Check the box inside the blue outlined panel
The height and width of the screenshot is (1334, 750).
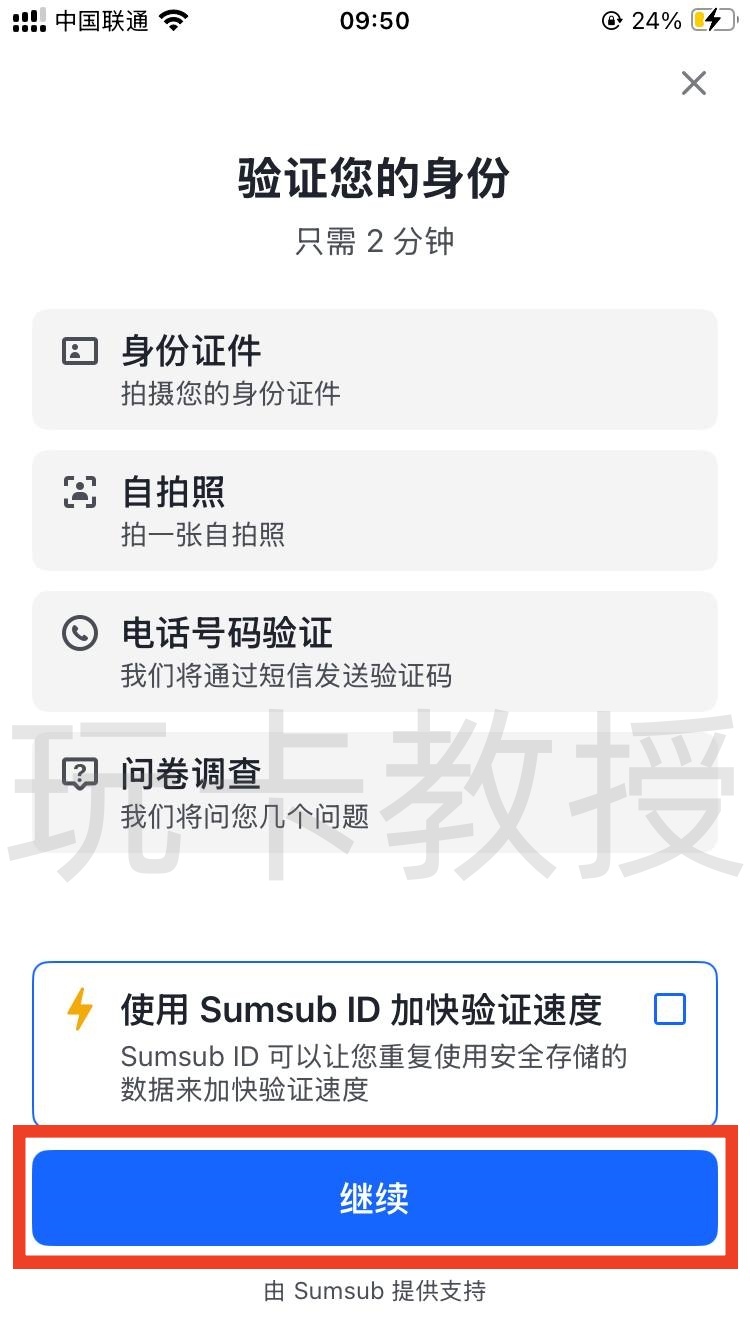668,1010
